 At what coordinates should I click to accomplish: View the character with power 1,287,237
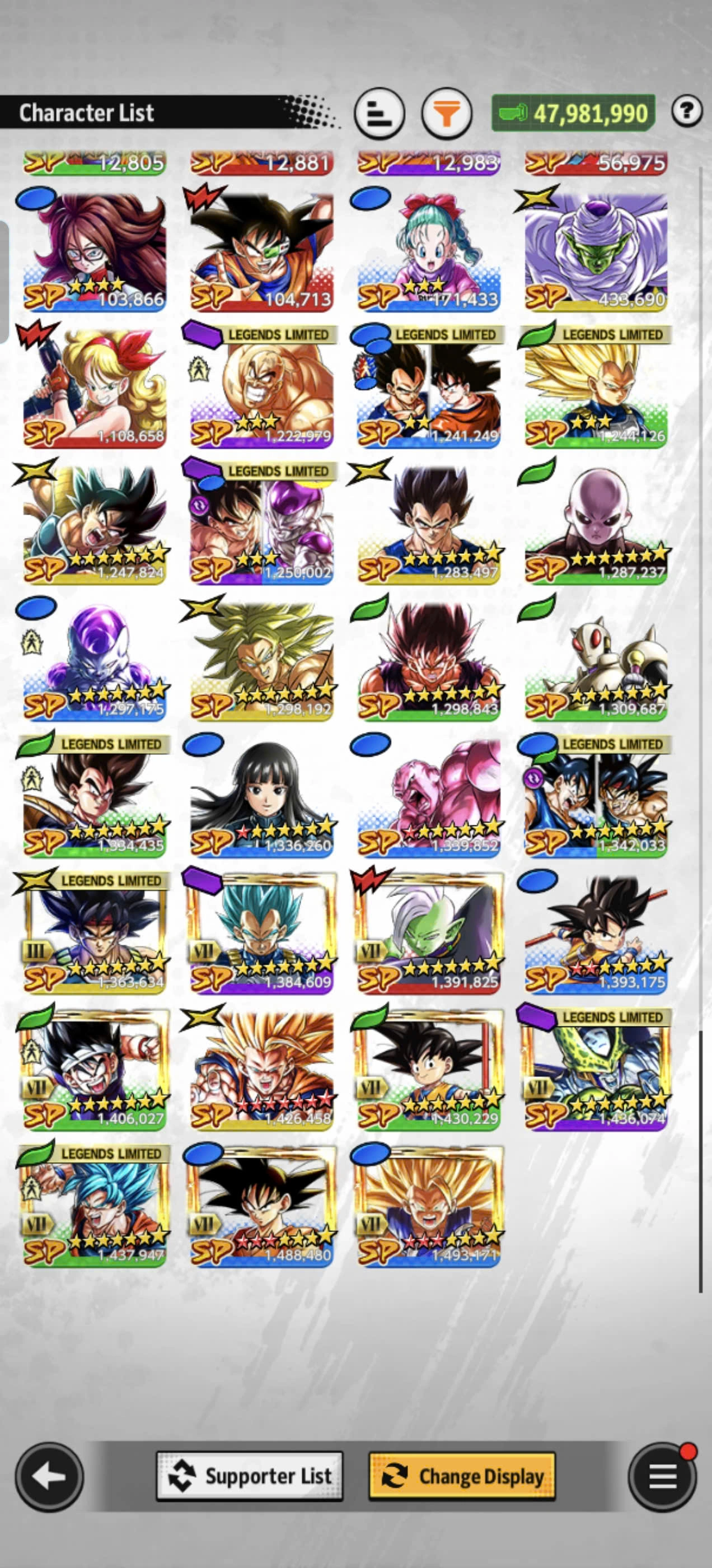pyautogui.click(x=596, y=524)
